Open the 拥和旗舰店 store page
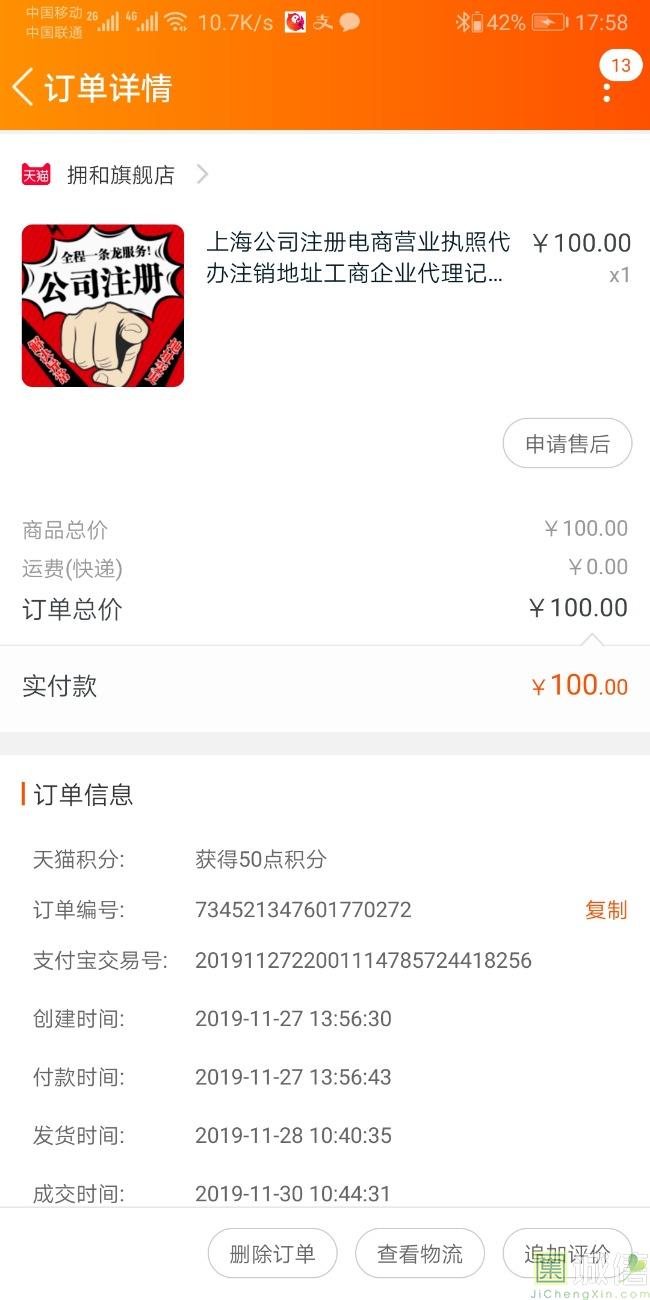Image resolution: width=650 pixels, height=1300 pixels. pos(120,175)
